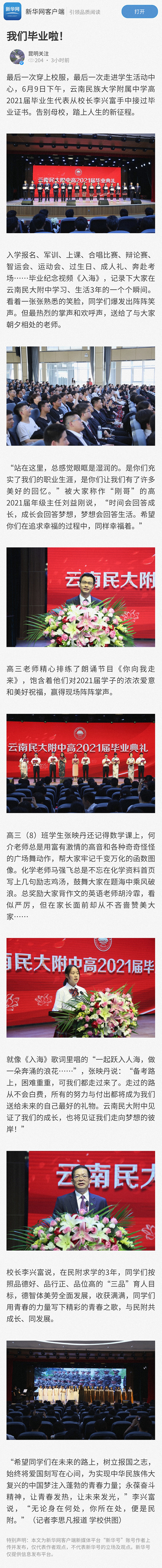Tap the 新华网客户端 logo in the header
This screenshot has height=1568, width=162.
click(x=12, y=12)
